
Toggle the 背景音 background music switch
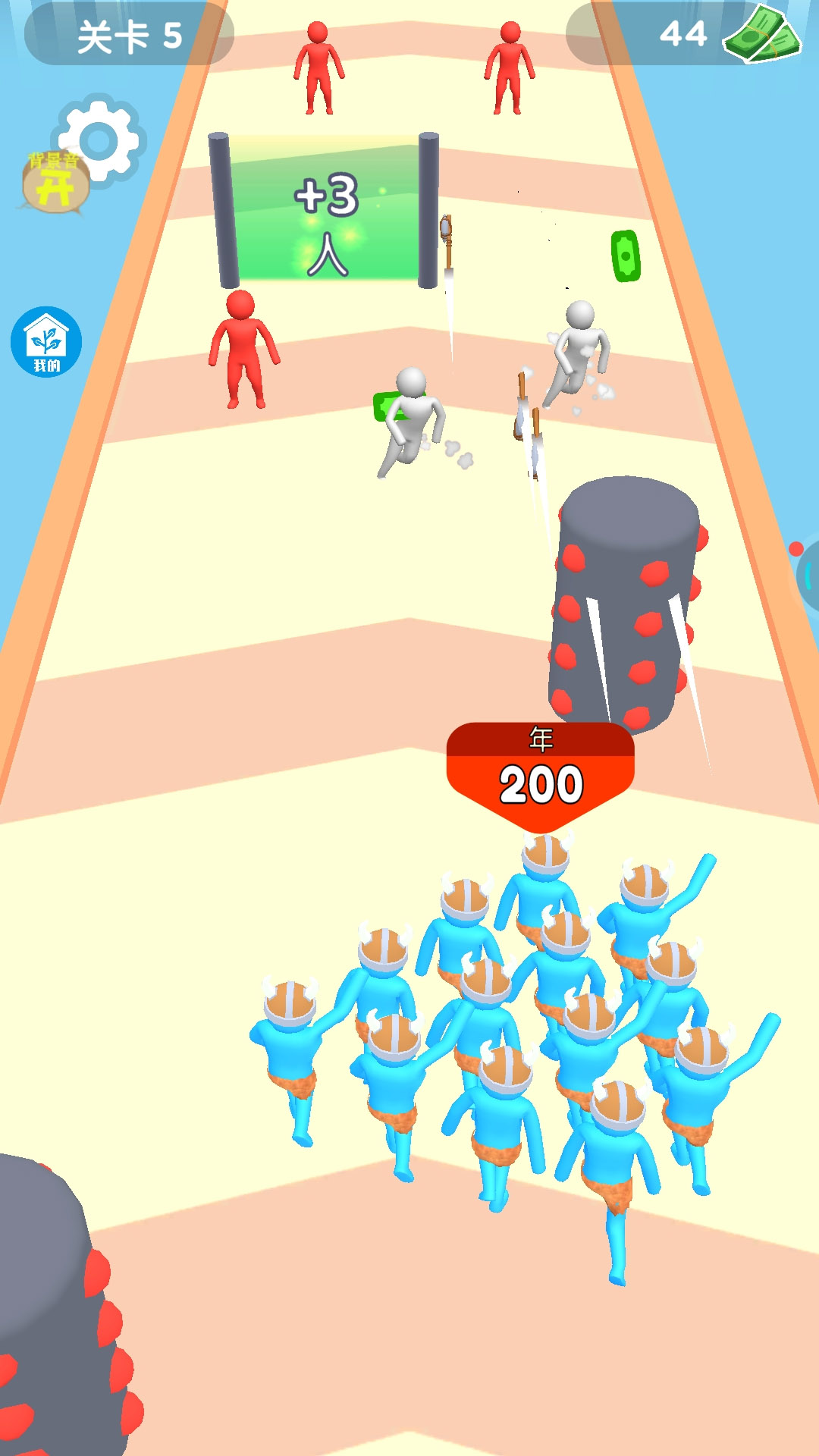(x=55, y=183)
